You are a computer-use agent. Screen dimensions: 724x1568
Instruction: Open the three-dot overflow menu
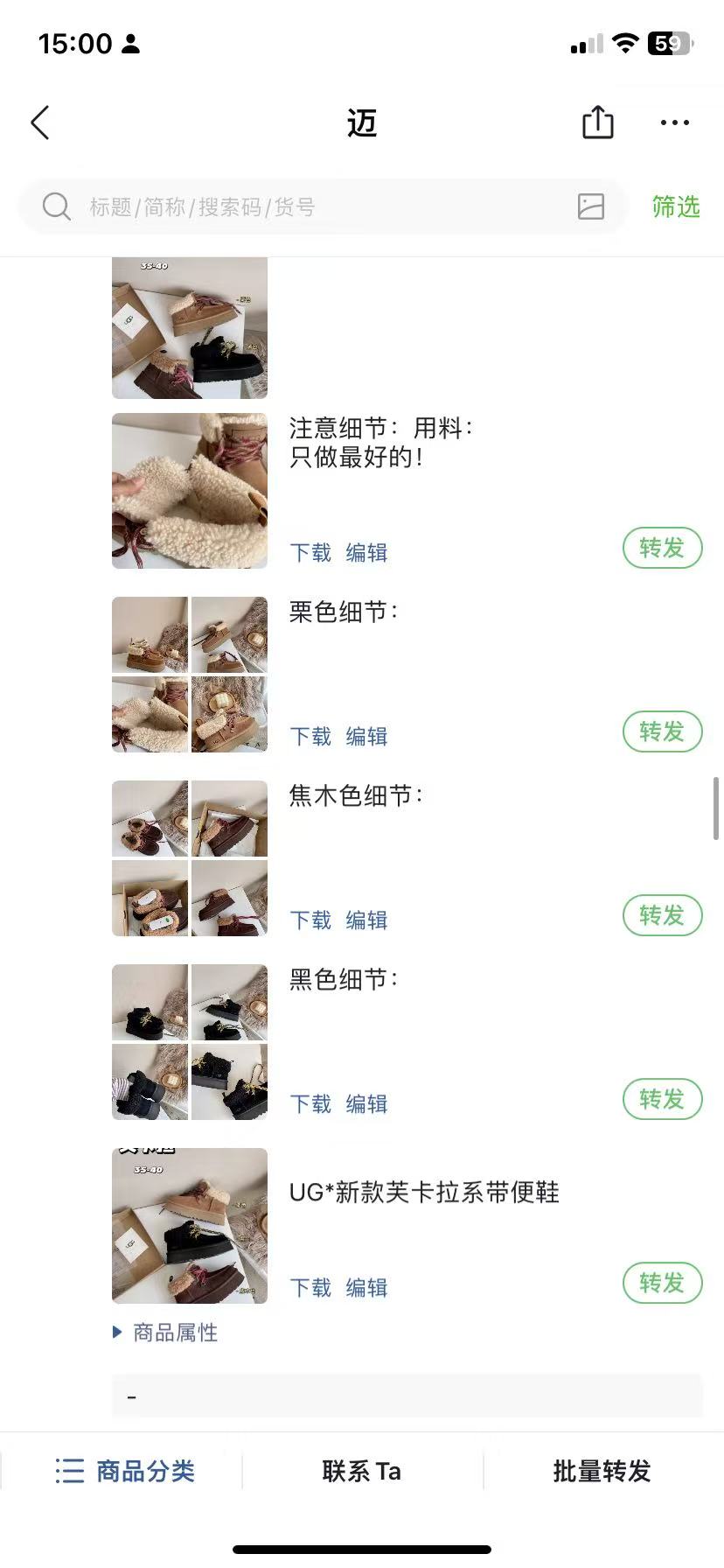pyautogui.click(x=674, y=122)
